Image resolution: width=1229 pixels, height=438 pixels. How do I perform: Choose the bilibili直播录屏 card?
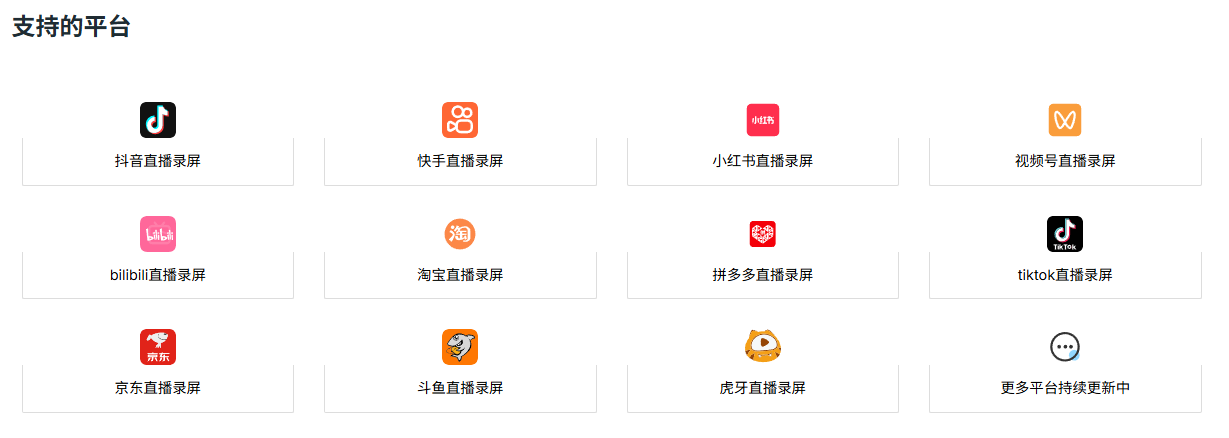(x=158, y=275)
